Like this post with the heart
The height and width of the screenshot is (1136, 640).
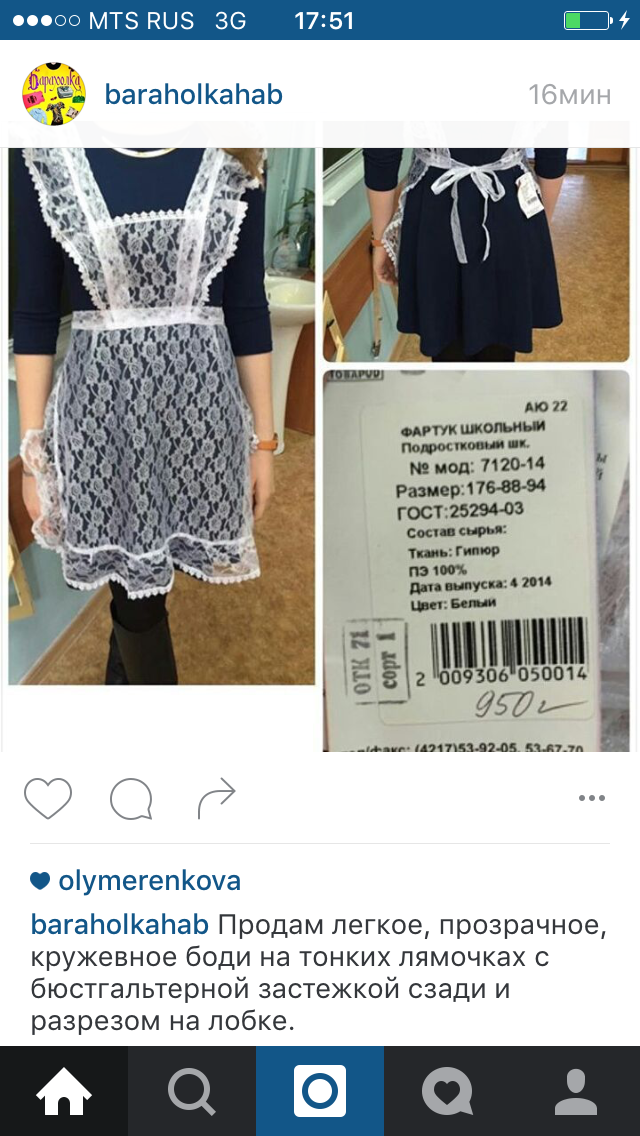pos(48,798)
